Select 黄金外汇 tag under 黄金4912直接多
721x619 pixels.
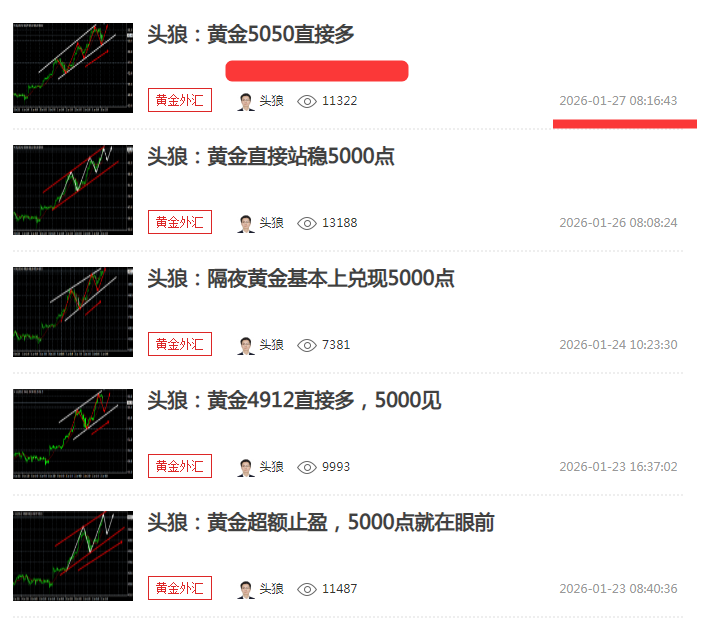click(x=180, y=466)
